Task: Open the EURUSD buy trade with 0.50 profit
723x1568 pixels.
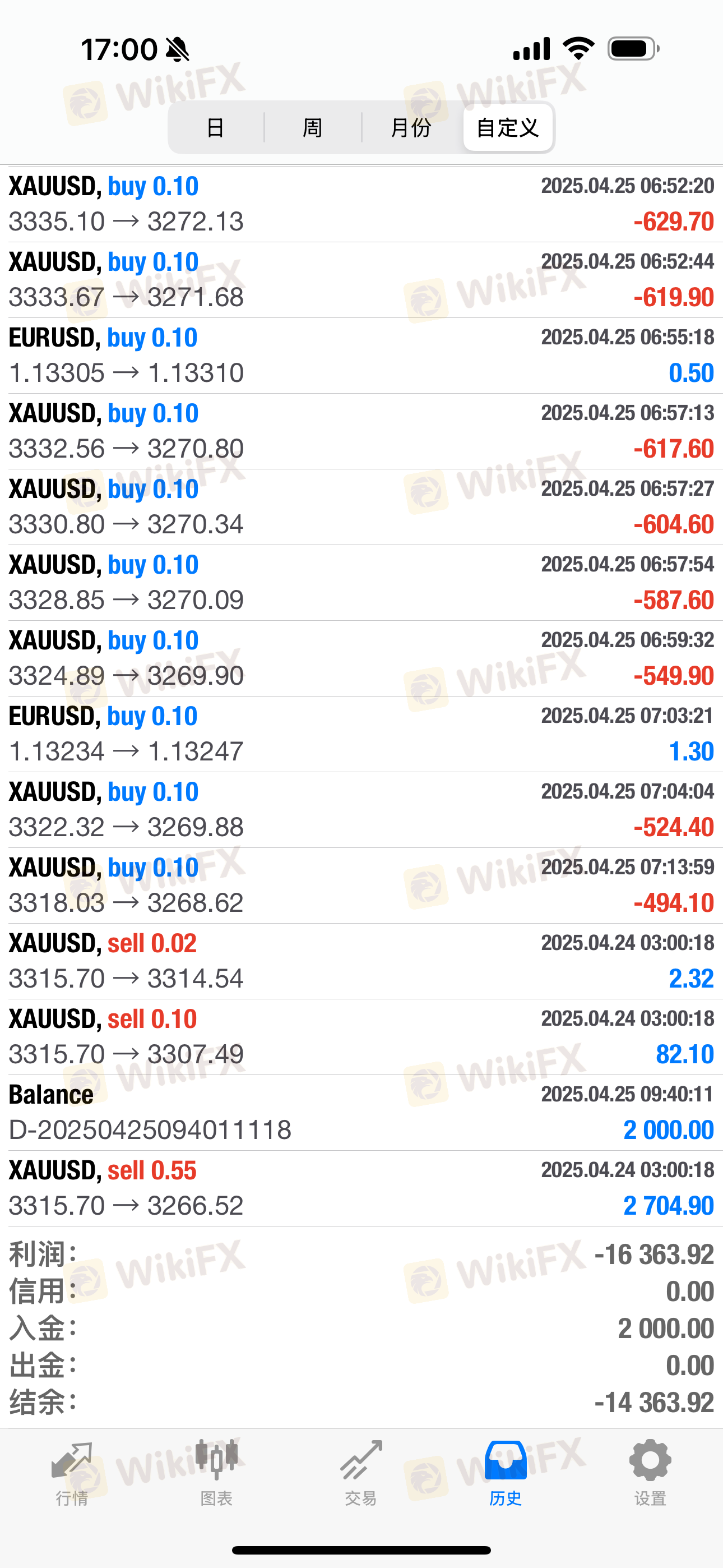Action: 361,356
